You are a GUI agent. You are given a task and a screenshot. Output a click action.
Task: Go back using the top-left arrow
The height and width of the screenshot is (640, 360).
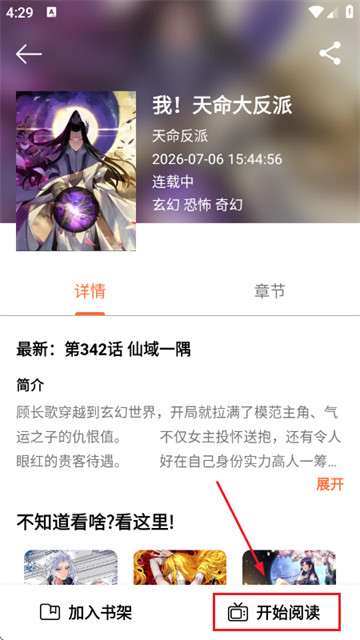29,54
